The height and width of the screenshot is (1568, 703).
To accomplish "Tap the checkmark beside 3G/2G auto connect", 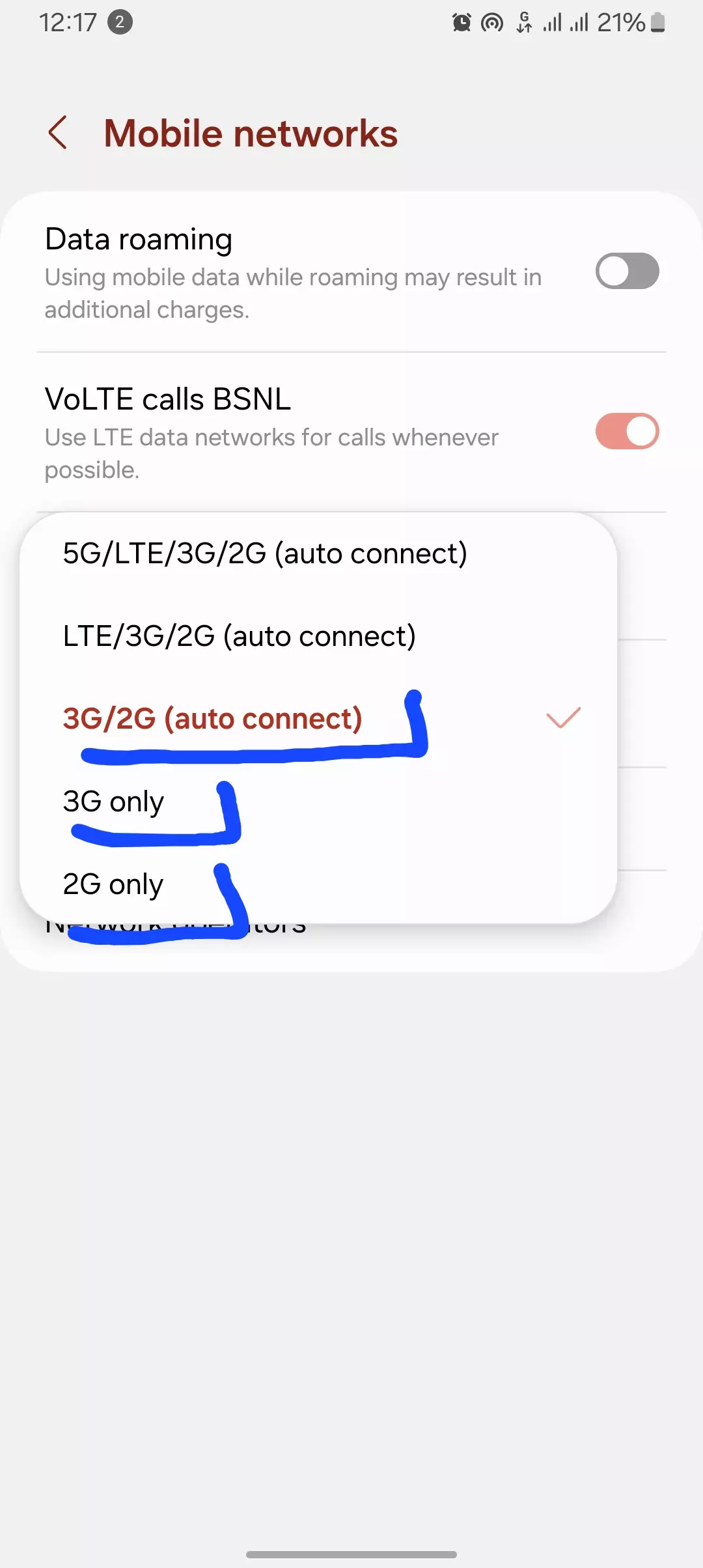I will (562, 718).
